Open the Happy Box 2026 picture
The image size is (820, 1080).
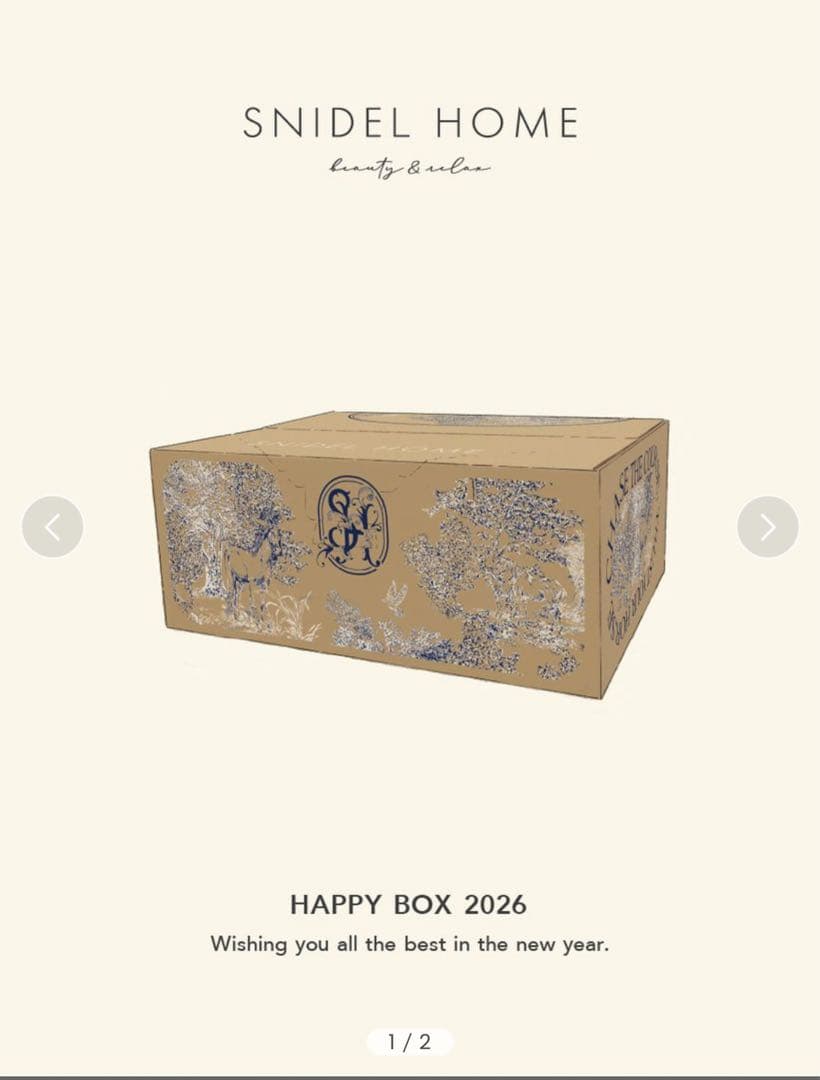pos(410,555)
